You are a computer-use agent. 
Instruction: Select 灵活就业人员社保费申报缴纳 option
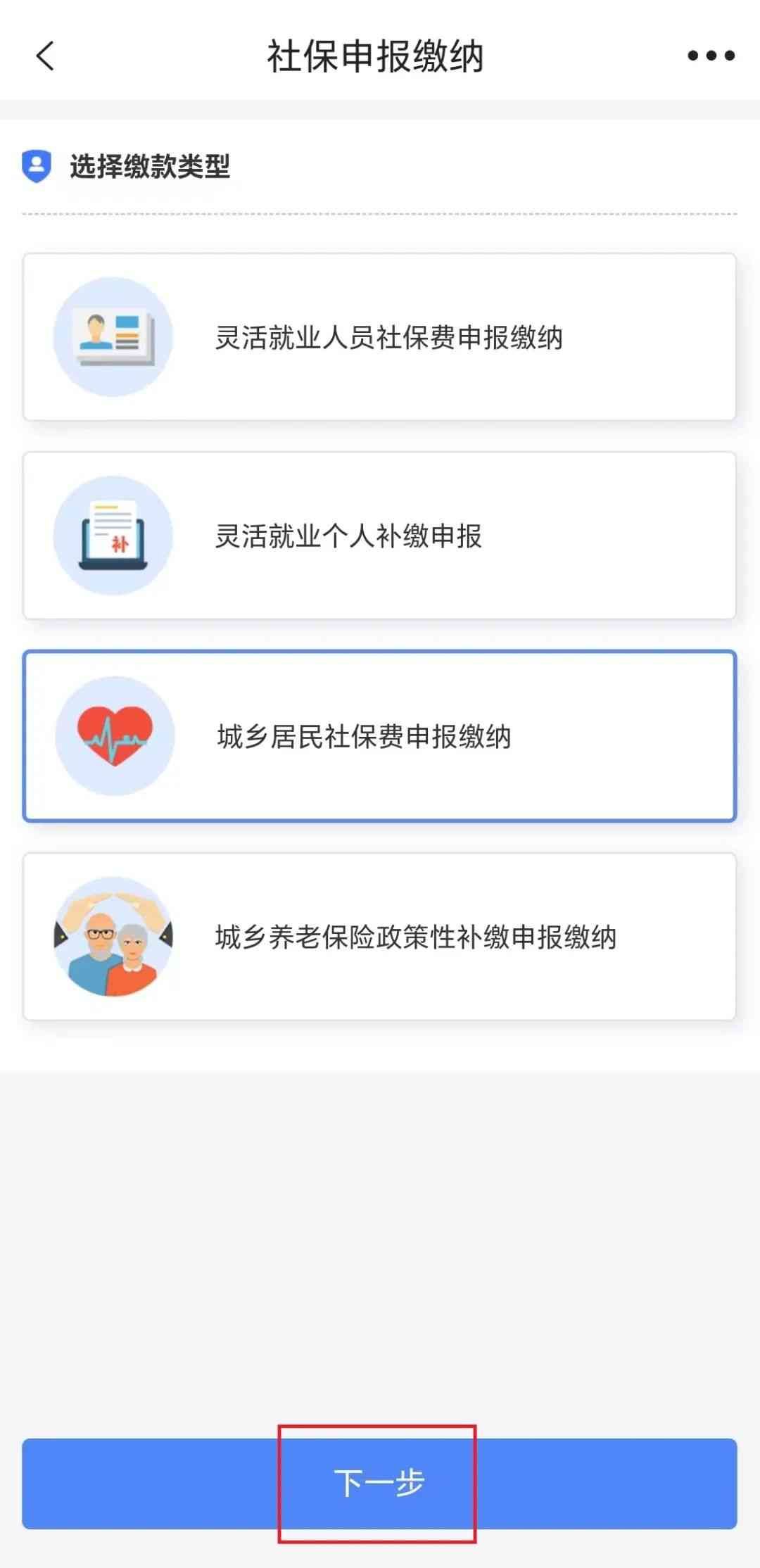point(379,337)
